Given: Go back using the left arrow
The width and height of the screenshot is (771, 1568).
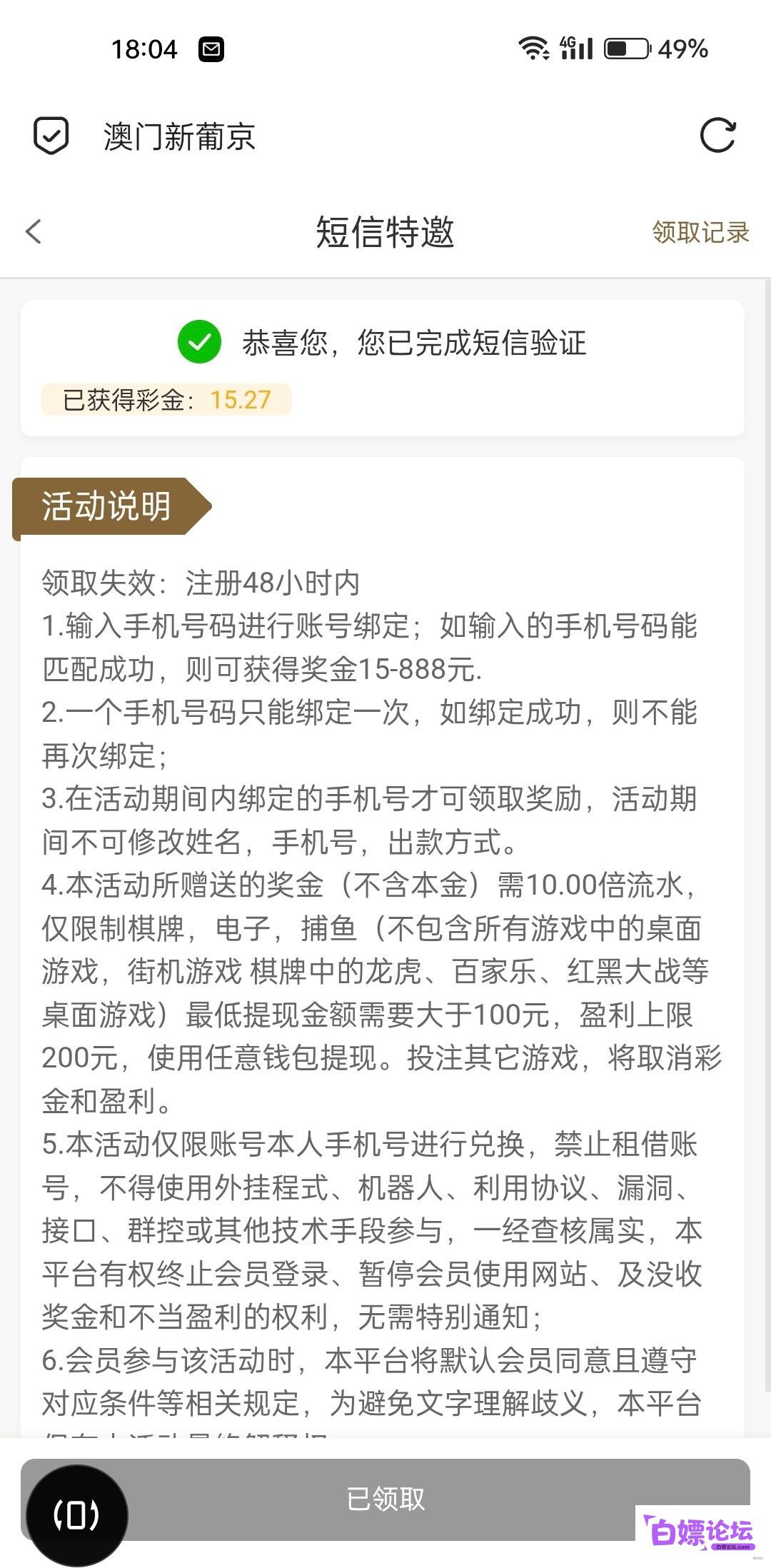Looking at the screenshot, I should 34,231.
